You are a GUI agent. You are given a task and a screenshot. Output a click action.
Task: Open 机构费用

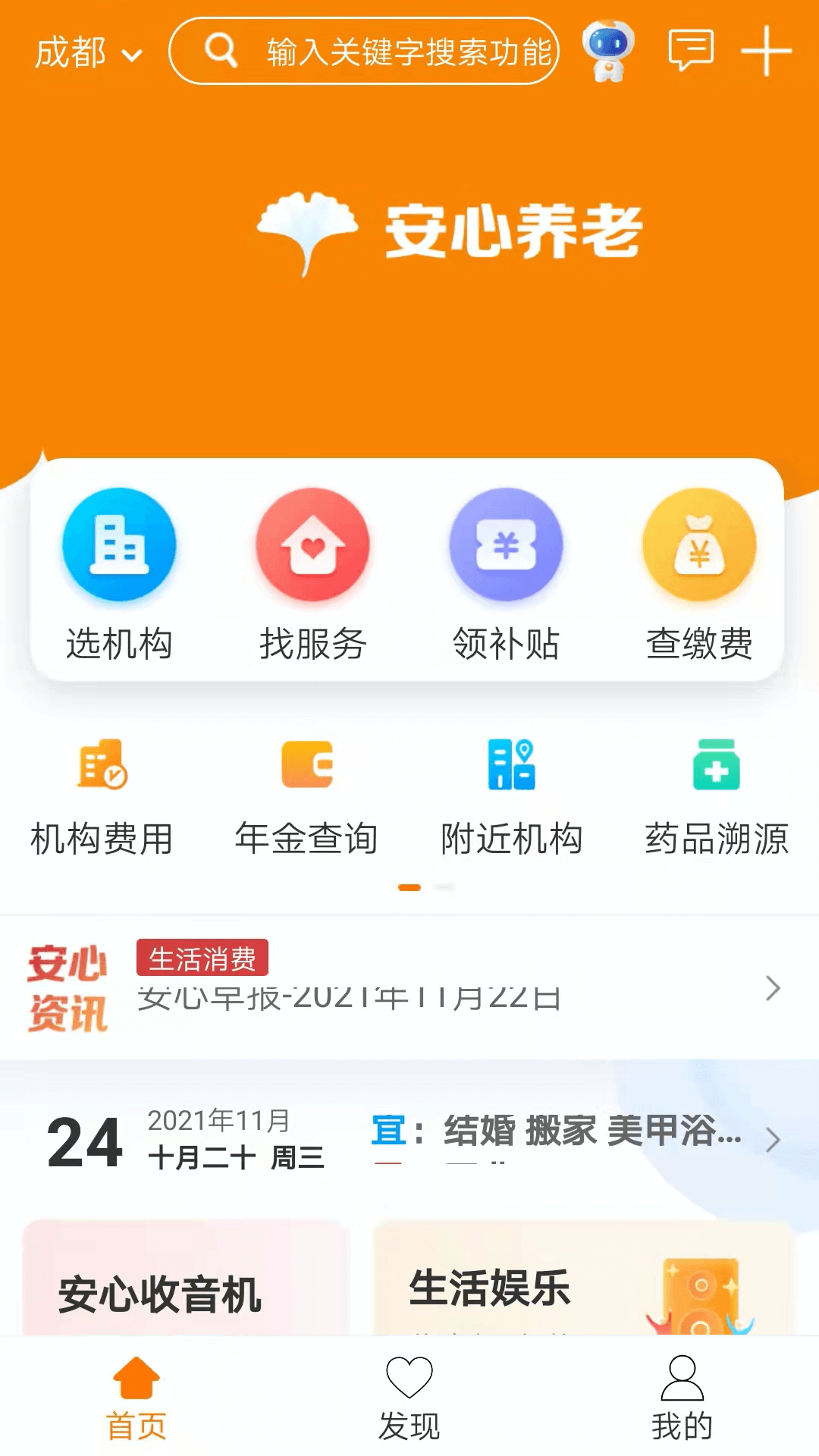[102, 798]
